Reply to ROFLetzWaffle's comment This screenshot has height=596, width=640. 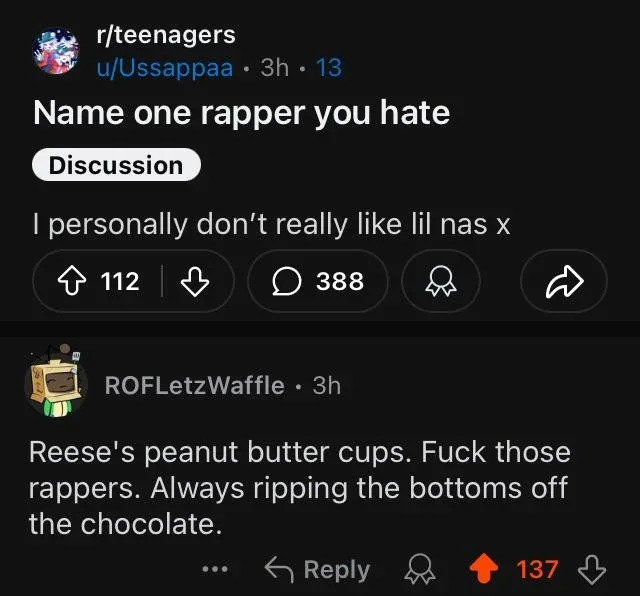click(x=317, y=569)
